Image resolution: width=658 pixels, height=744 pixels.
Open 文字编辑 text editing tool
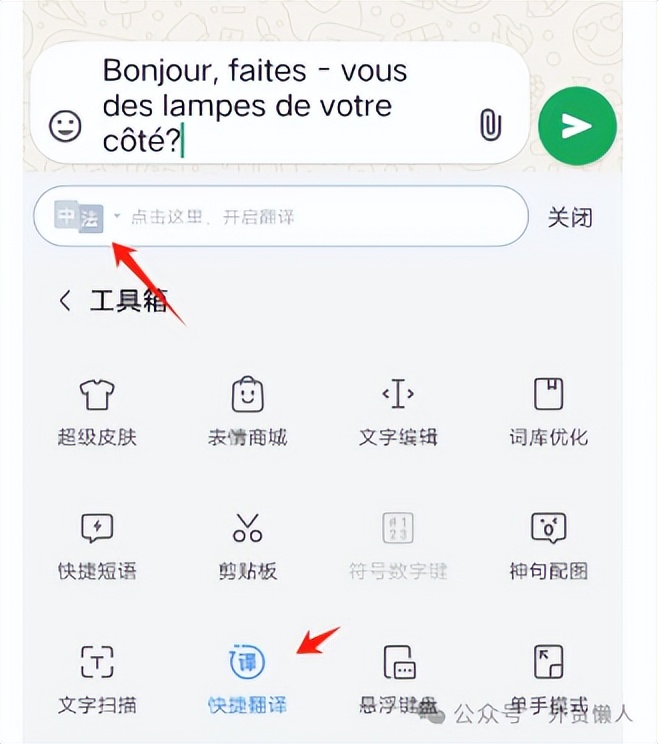[398, 410]
